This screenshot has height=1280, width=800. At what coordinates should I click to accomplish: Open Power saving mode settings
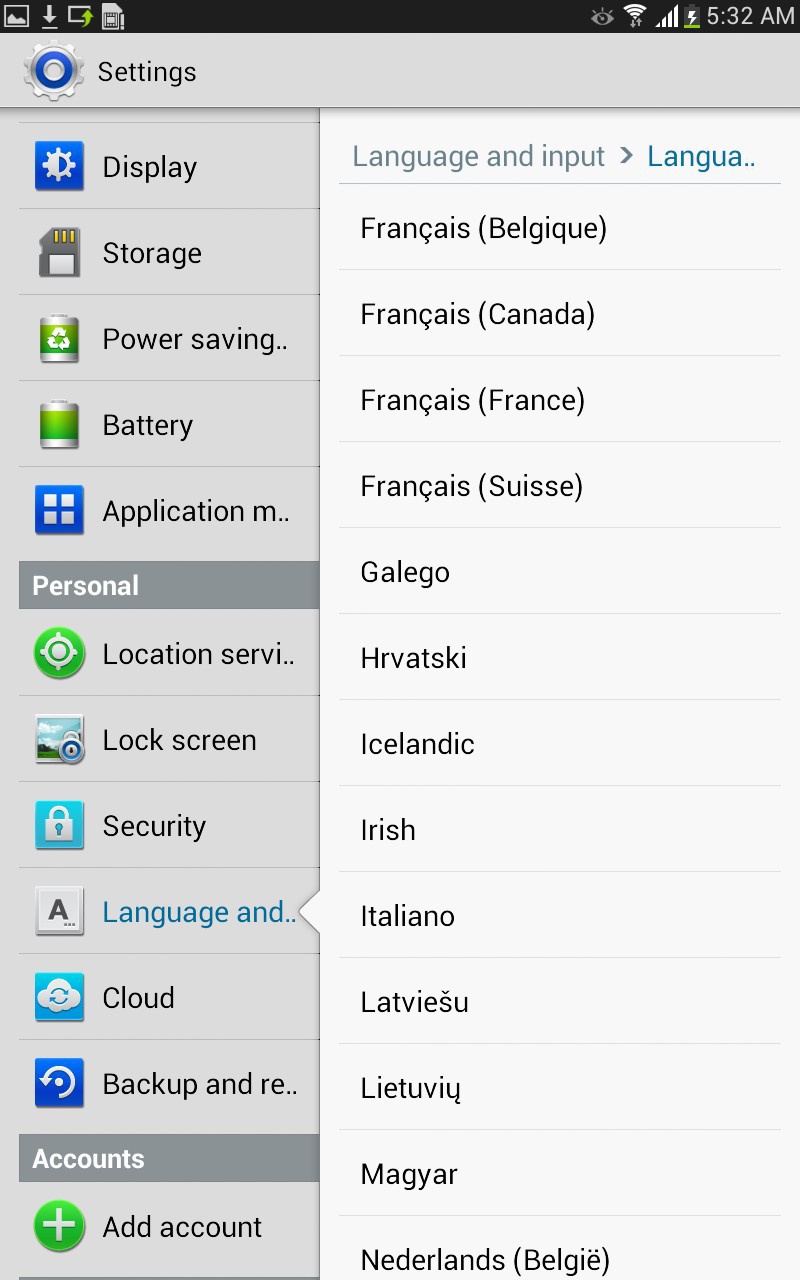(168, 339)
